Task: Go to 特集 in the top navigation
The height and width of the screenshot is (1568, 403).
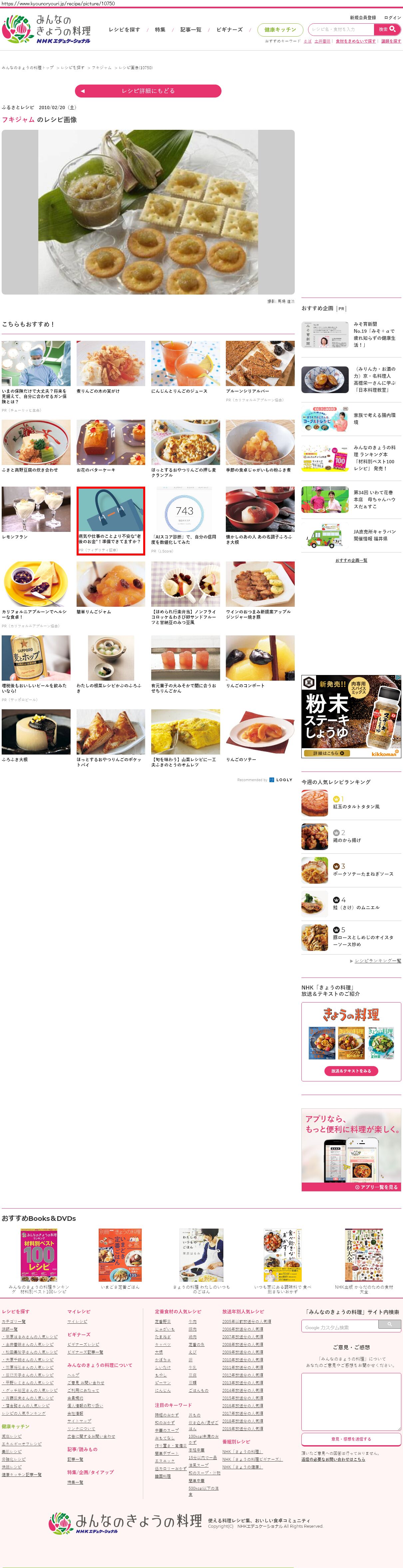Action: [x=160, y=30]
